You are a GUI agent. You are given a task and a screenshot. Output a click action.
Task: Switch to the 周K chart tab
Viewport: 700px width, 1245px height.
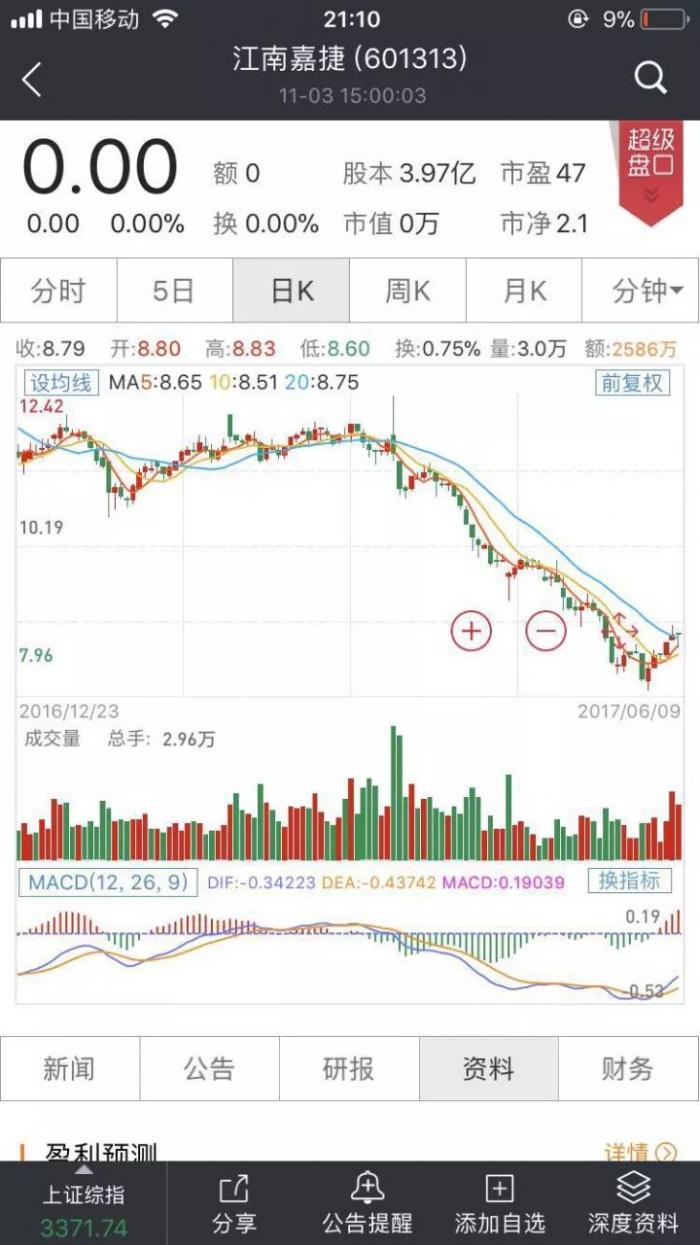407,291
